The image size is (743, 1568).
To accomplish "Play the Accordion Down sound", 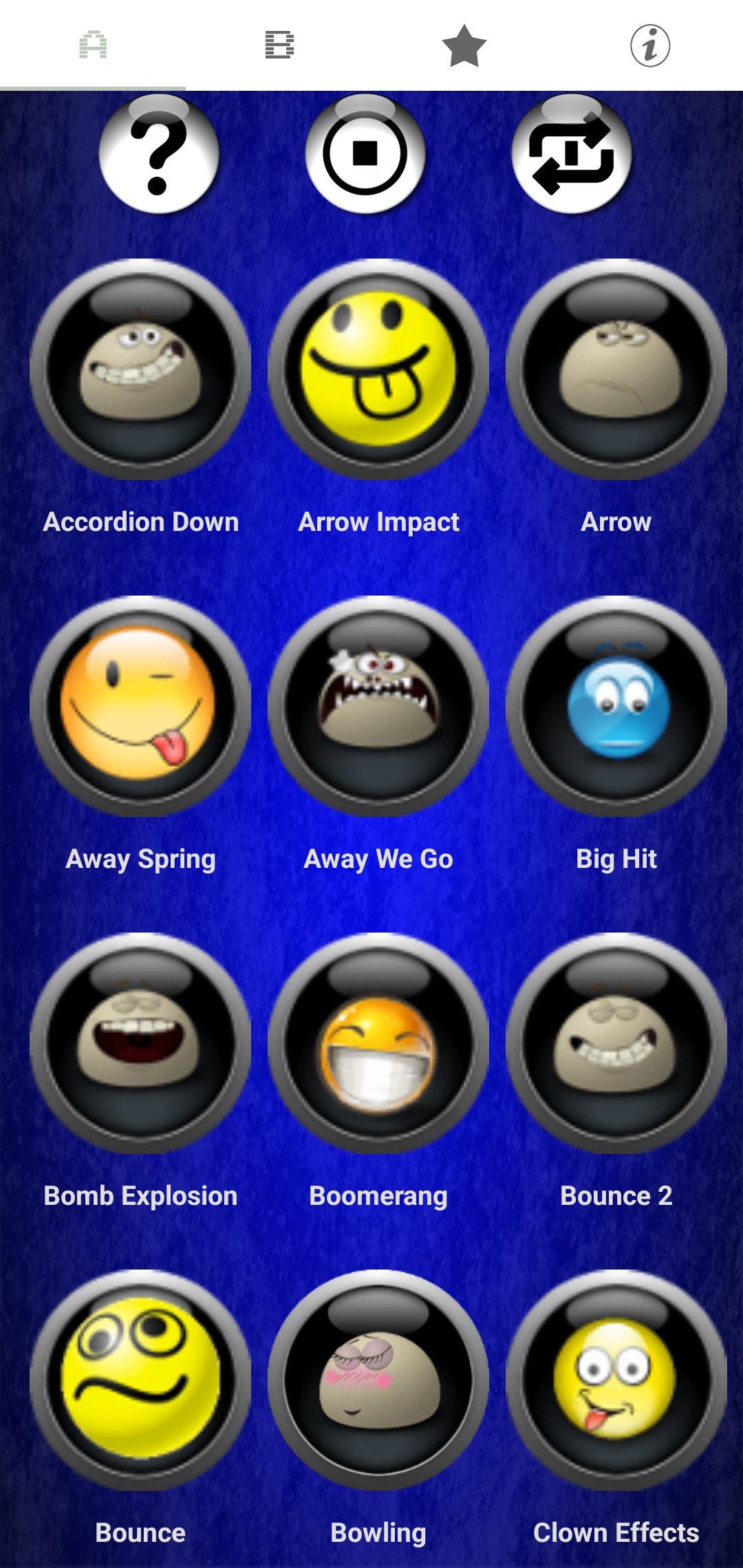I will [x=140, y=369].
